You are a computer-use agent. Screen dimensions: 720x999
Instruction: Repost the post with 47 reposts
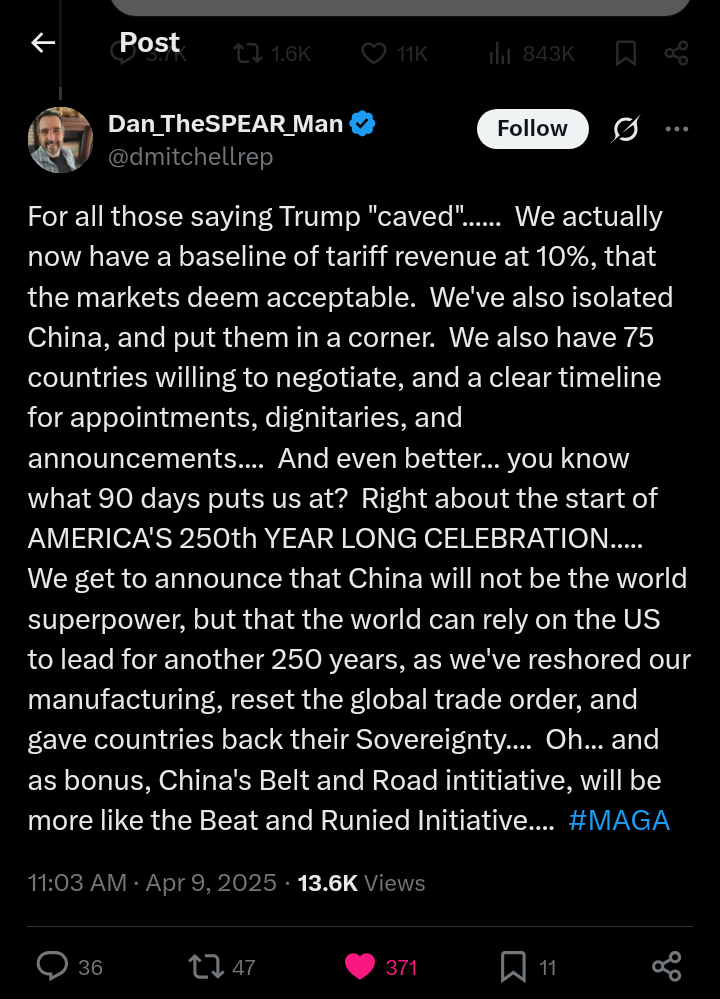point(204,966)
